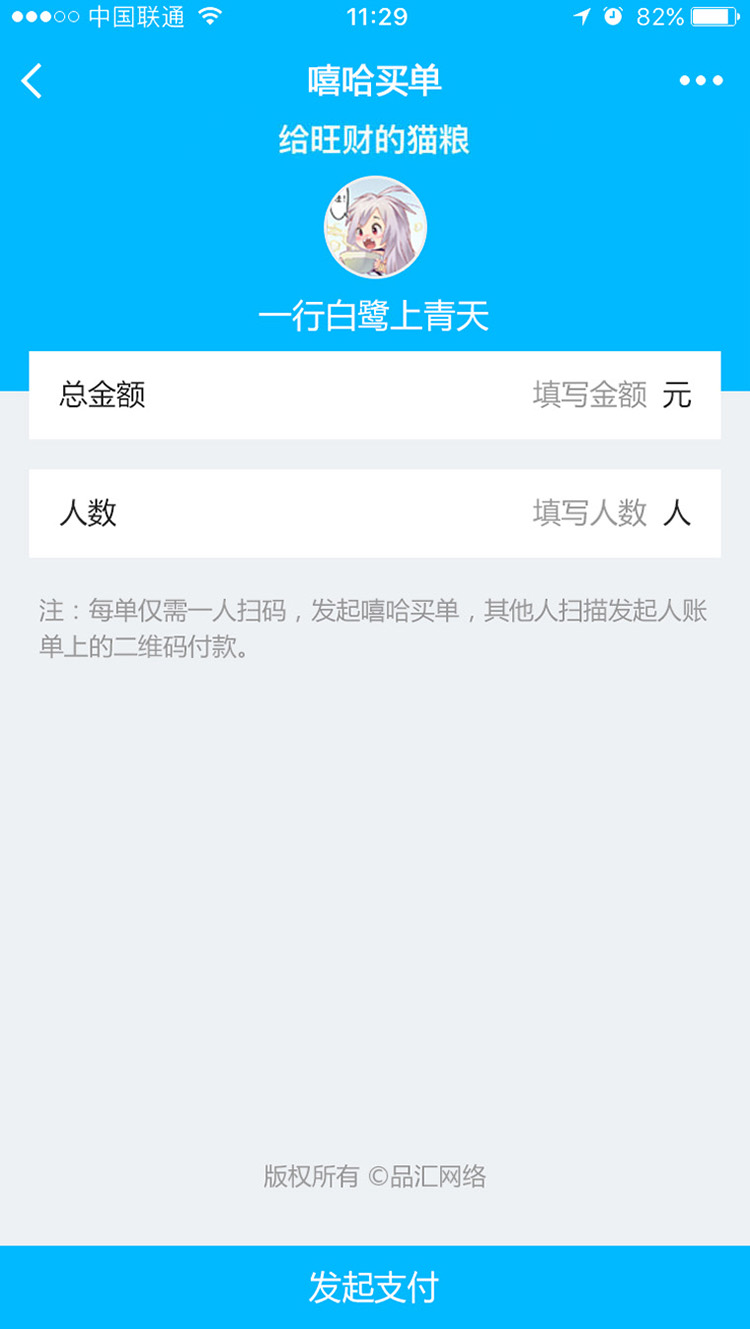Viewport: 750px width, 1329px height.
Task: Tap the back arrow to exit 嘻哈买单
Action: (x=31, y=80)
